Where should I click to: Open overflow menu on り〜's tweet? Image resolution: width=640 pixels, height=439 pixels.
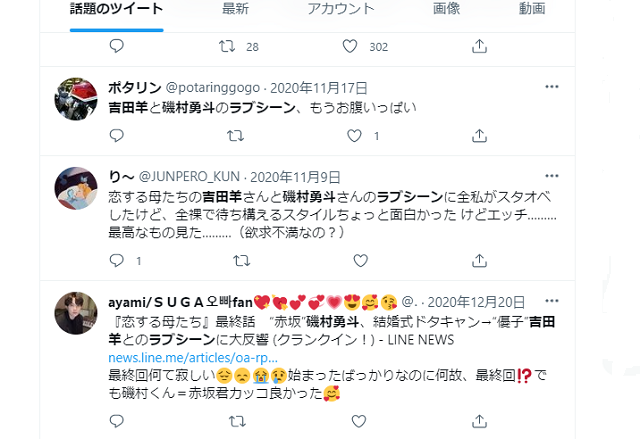tap(552, 176)
